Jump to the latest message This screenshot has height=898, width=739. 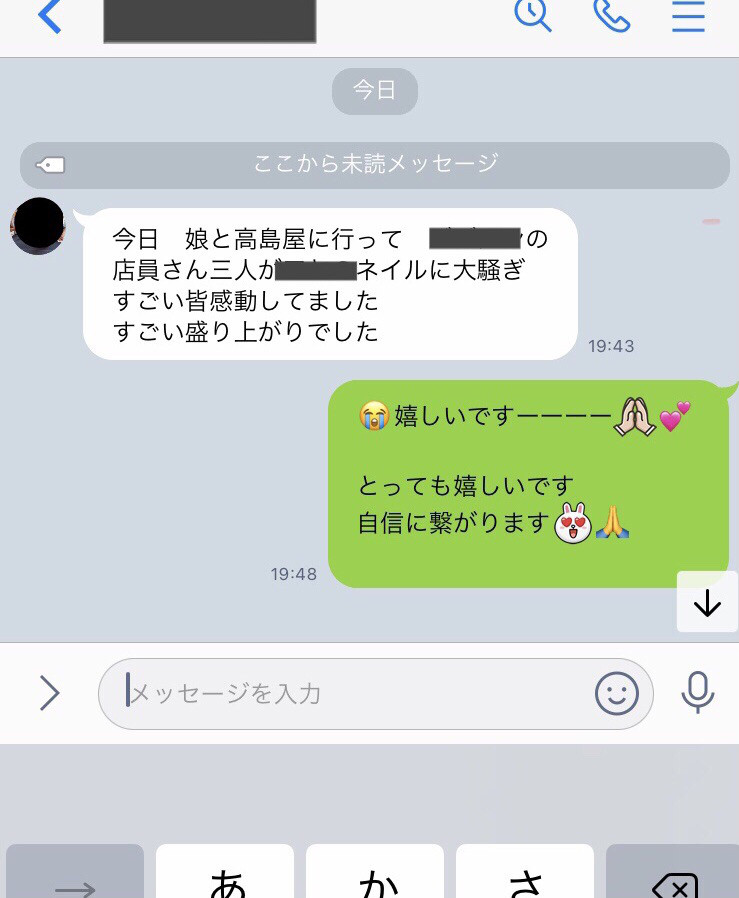pos(707,602)
